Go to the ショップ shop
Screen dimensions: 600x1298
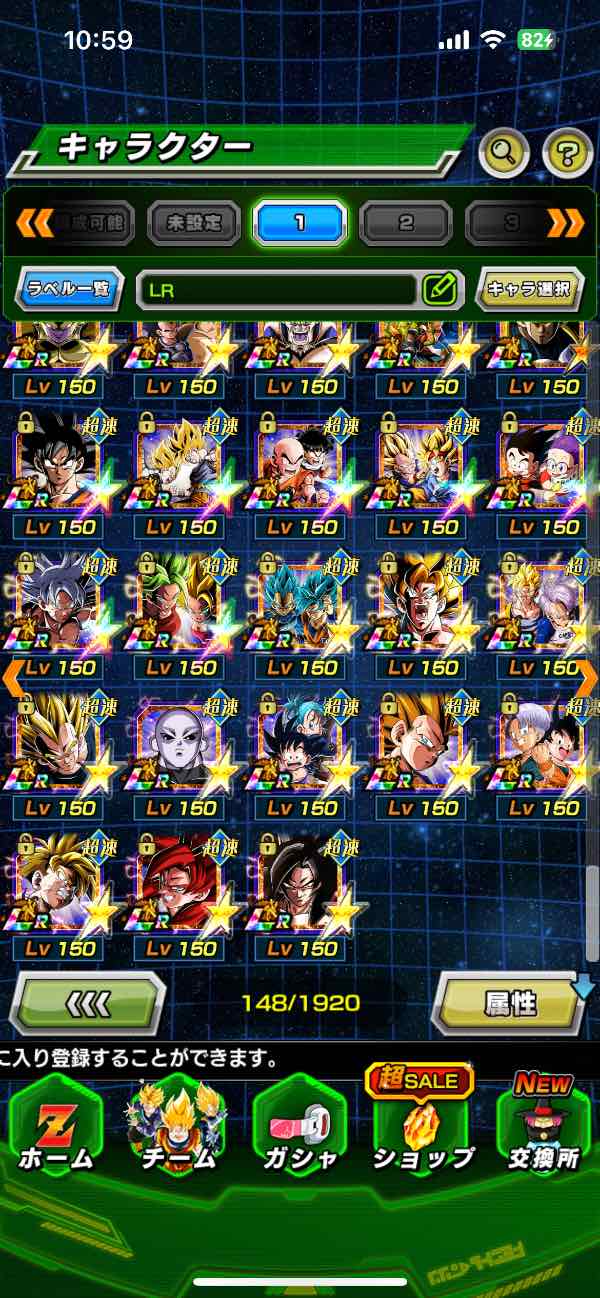[421, 1128]
